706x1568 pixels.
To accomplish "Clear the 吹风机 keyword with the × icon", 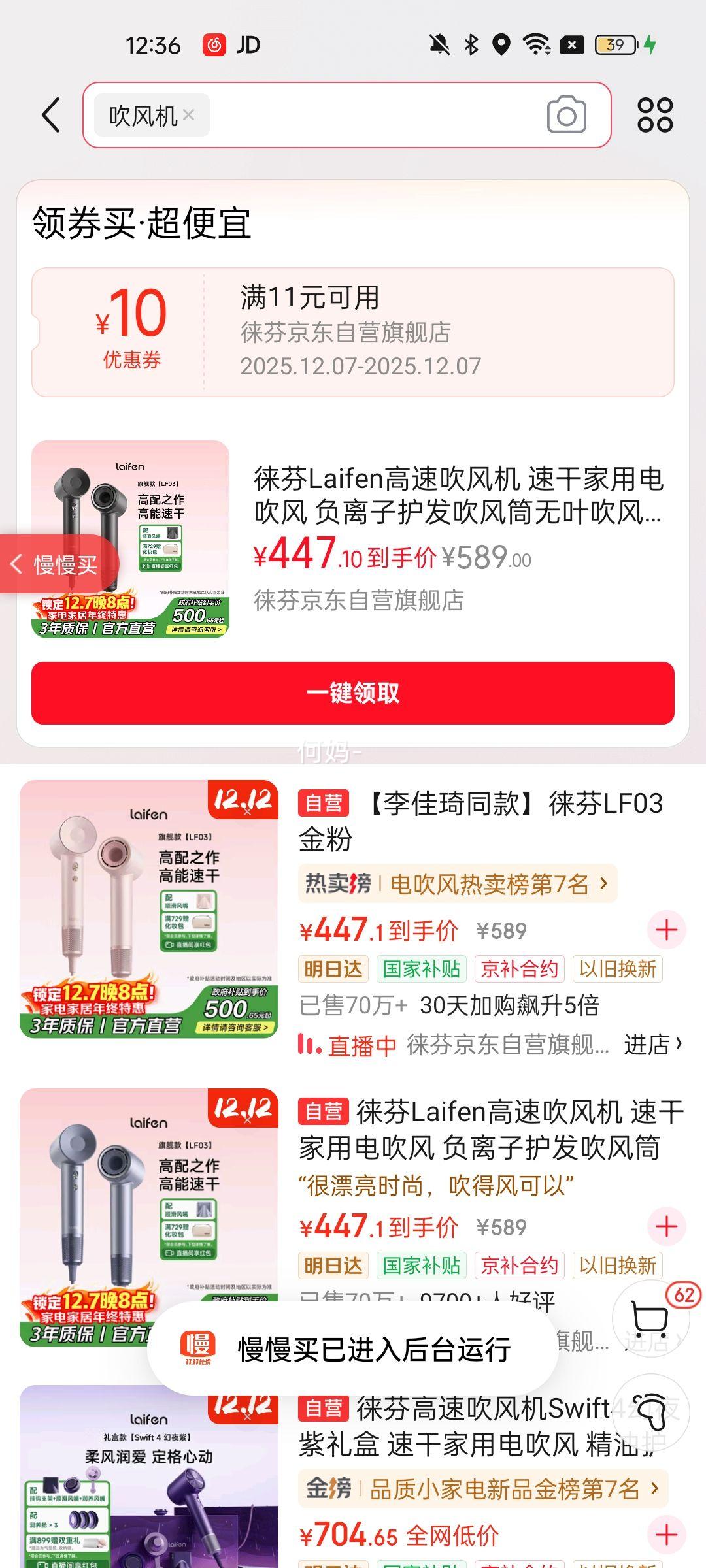I will click(189, 115).
